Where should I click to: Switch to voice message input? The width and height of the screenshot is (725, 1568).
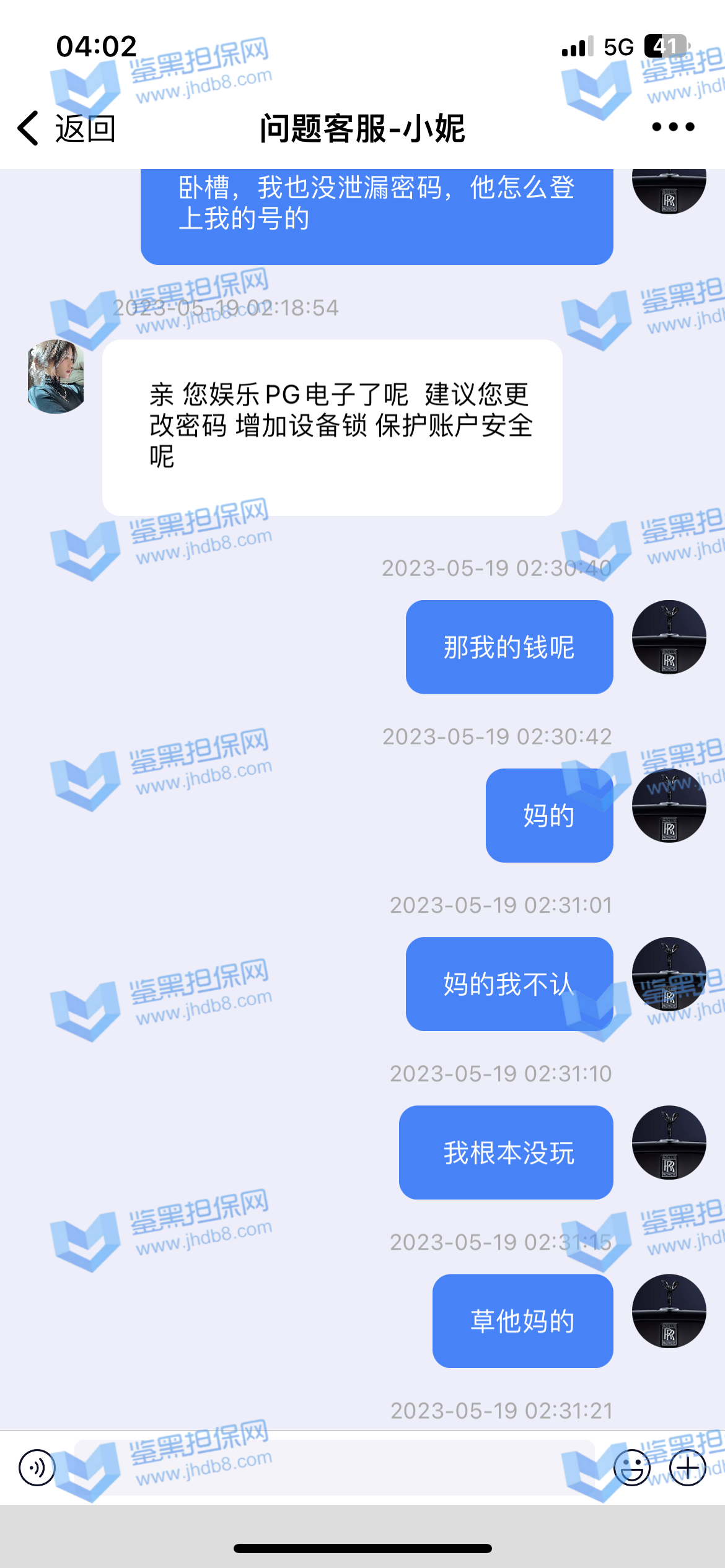coord(37,1468)
